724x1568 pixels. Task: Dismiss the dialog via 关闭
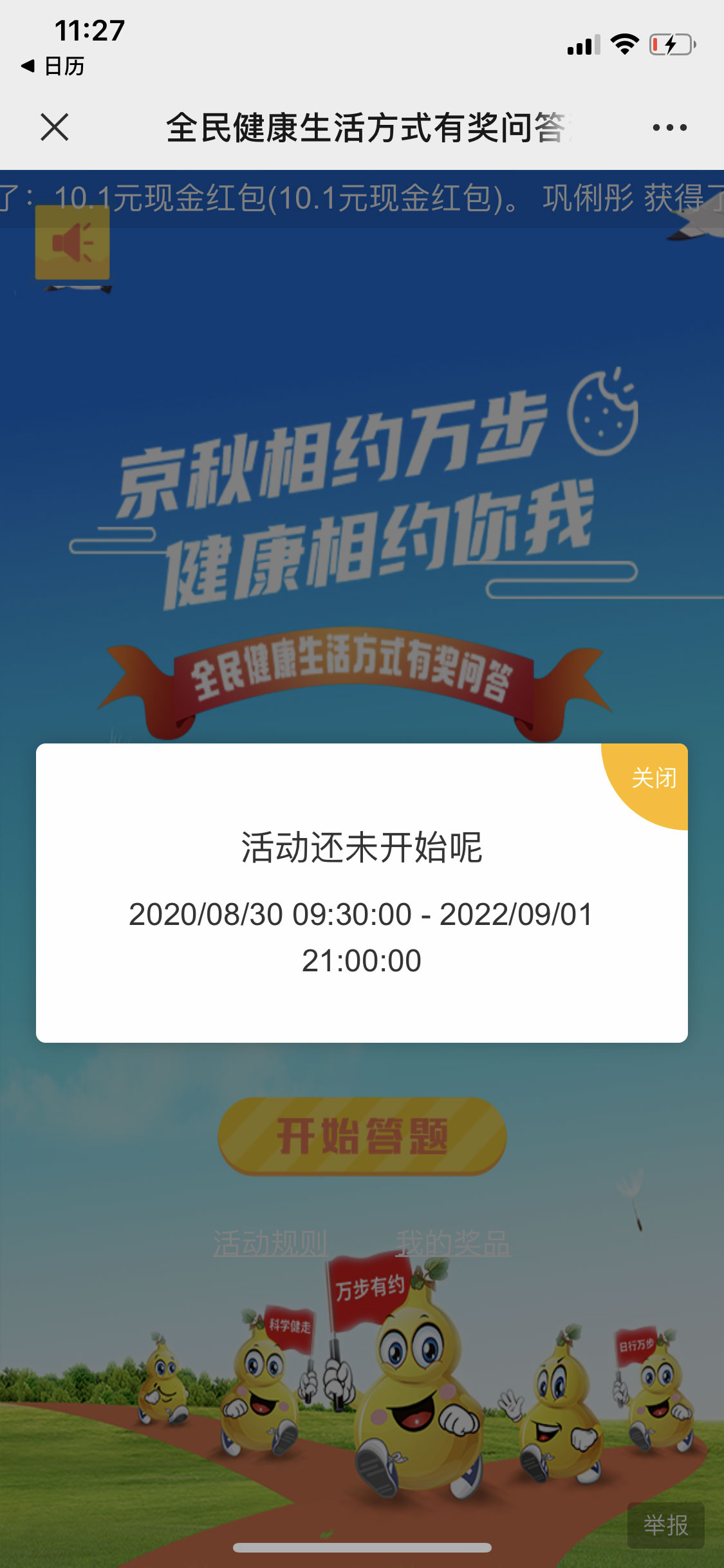653,778
